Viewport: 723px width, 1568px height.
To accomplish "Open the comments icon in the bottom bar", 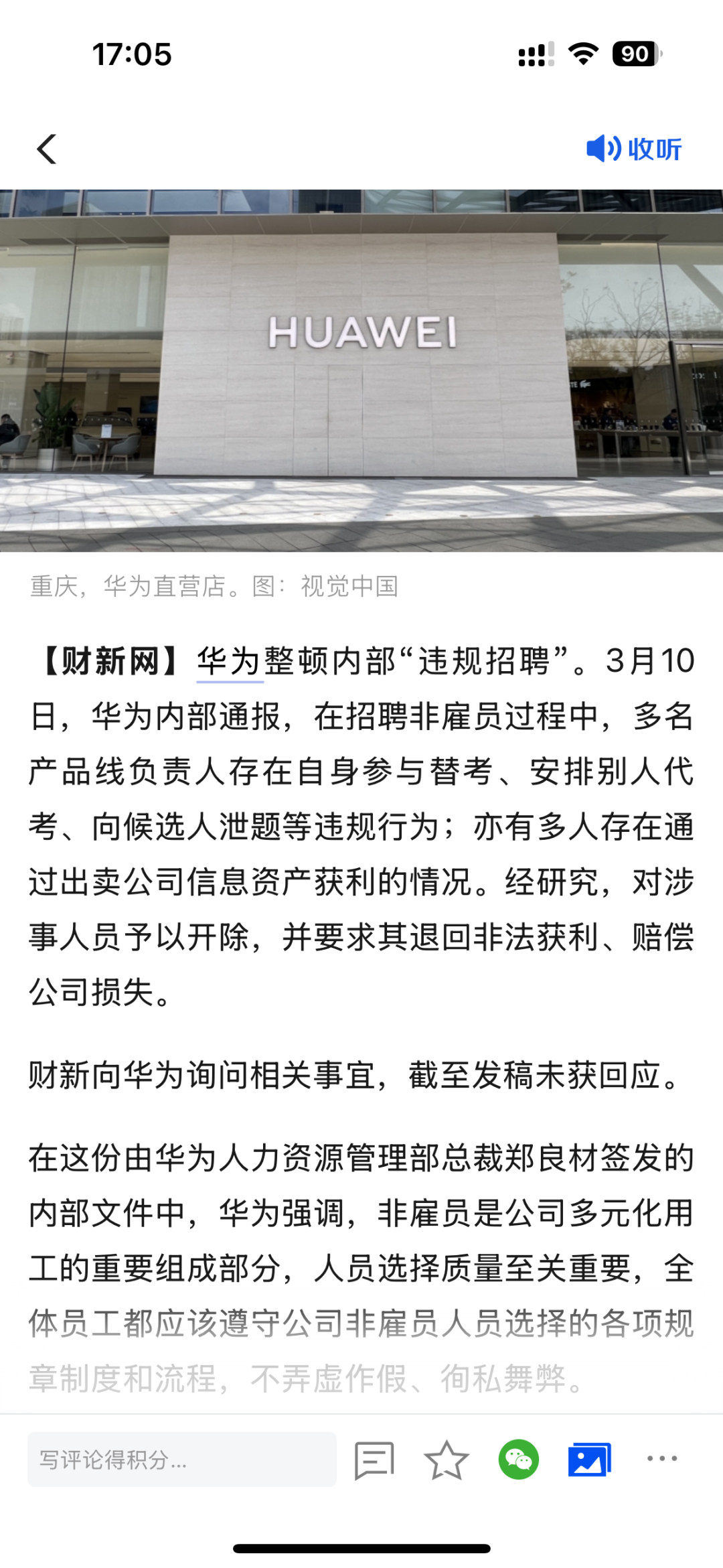I will pyautogui.click(x=374, y=1459).
